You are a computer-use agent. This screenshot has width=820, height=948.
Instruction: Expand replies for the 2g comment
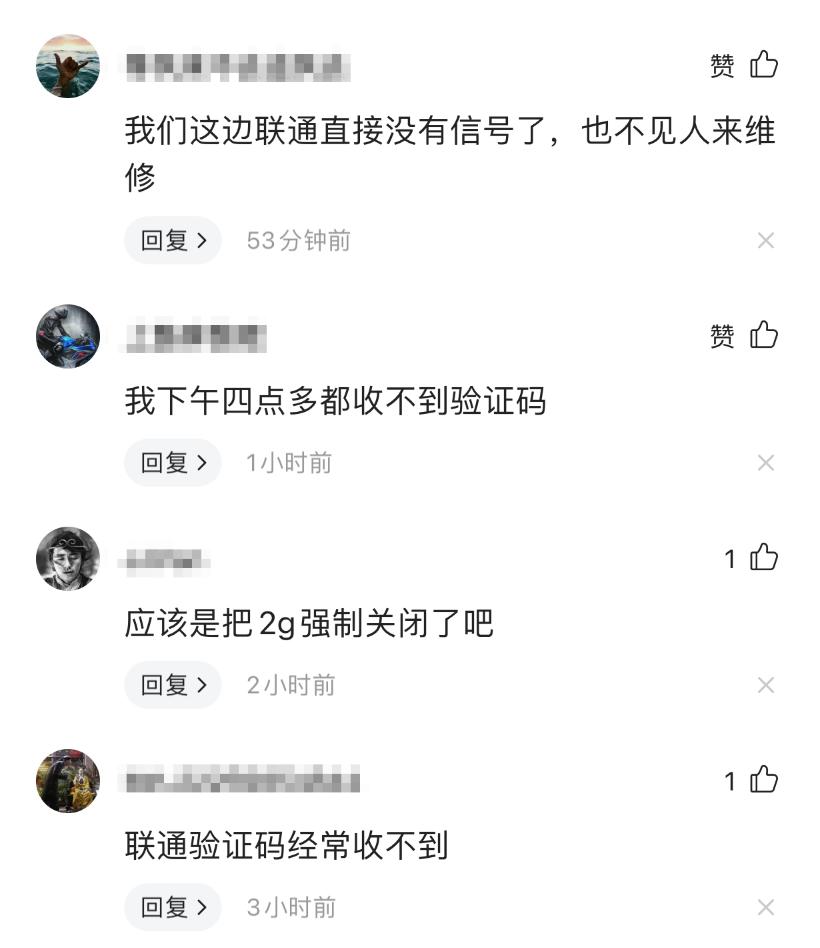[171, 685]
